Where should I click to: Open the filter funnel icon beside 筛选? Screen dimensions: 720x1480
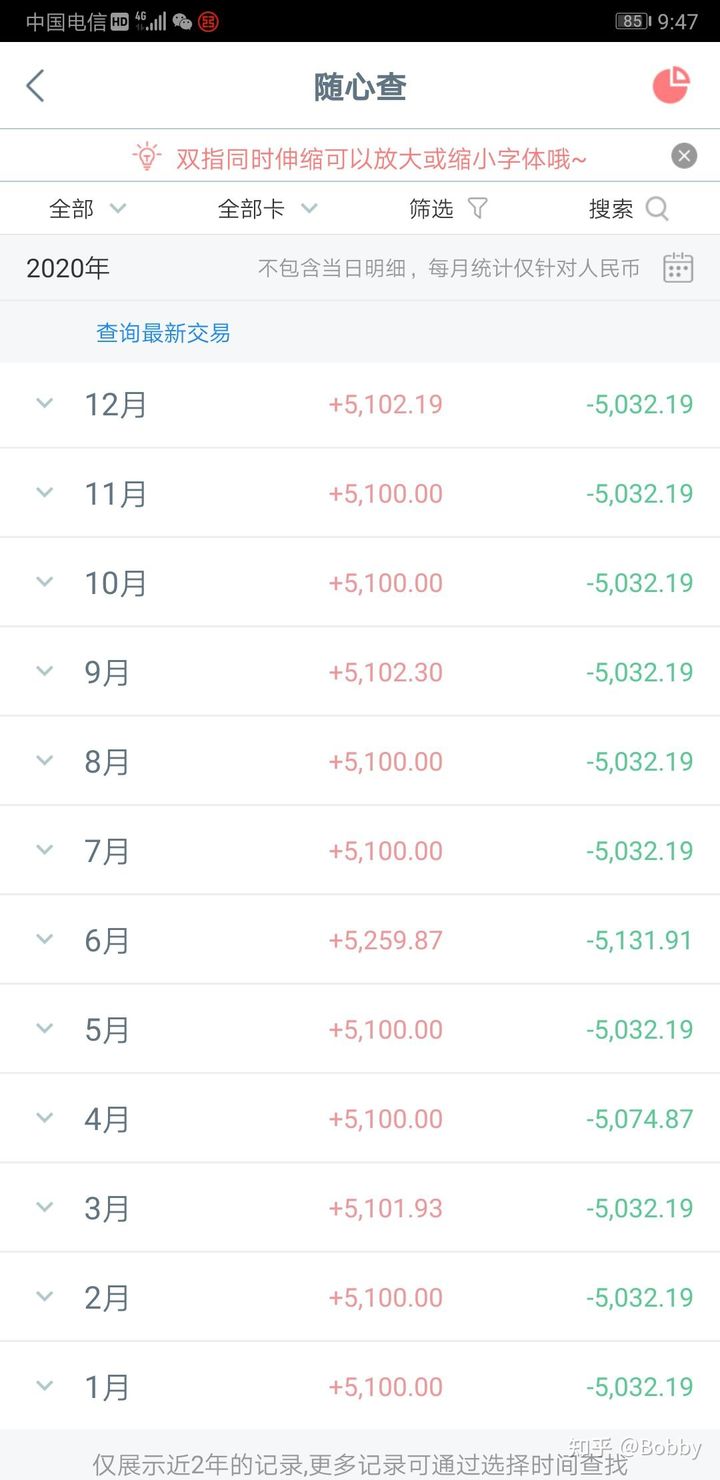pos(478,208)
